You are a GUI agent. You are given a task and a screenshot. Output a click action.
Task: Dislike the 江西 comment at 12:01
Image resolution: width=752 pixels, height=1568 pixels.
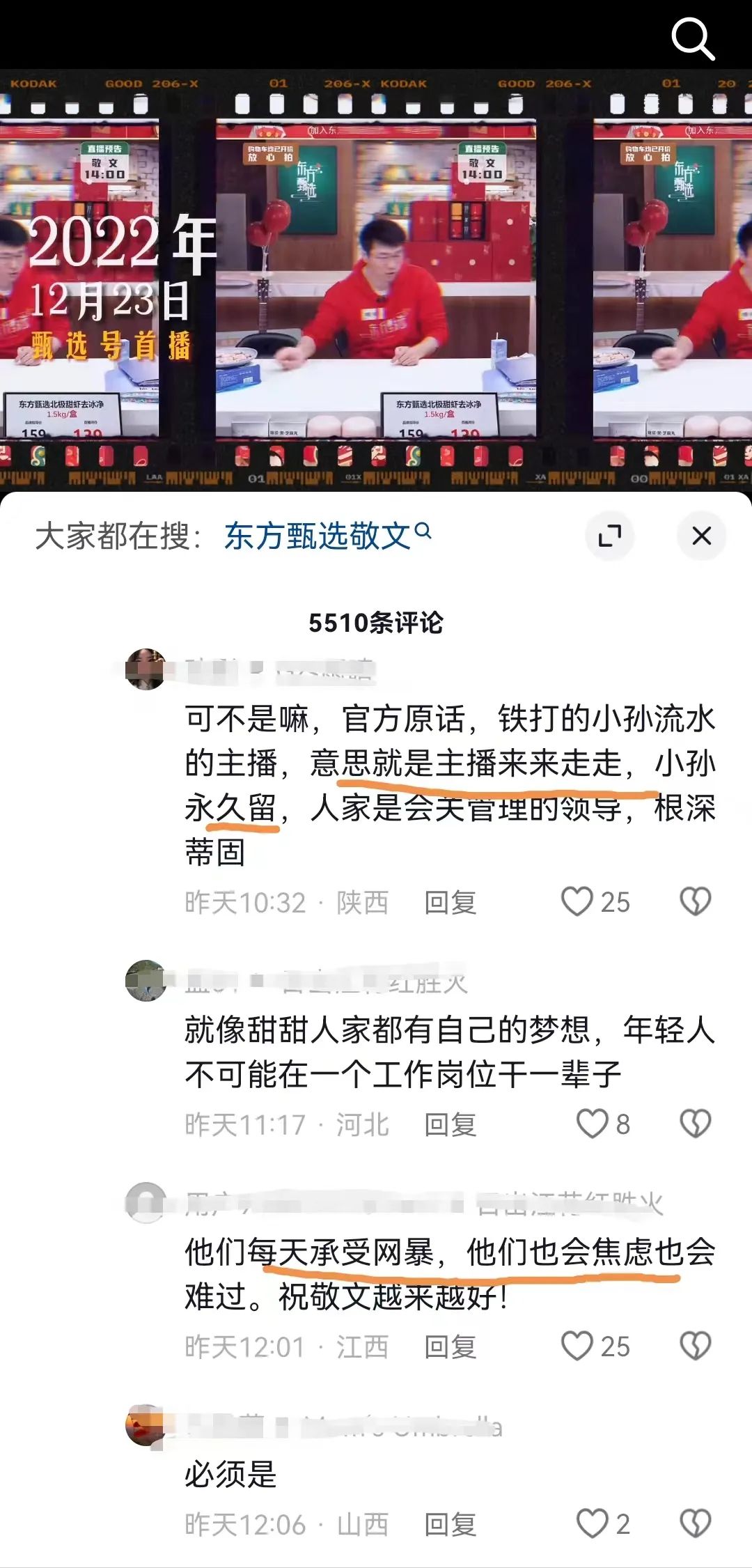coord(695,1346)
